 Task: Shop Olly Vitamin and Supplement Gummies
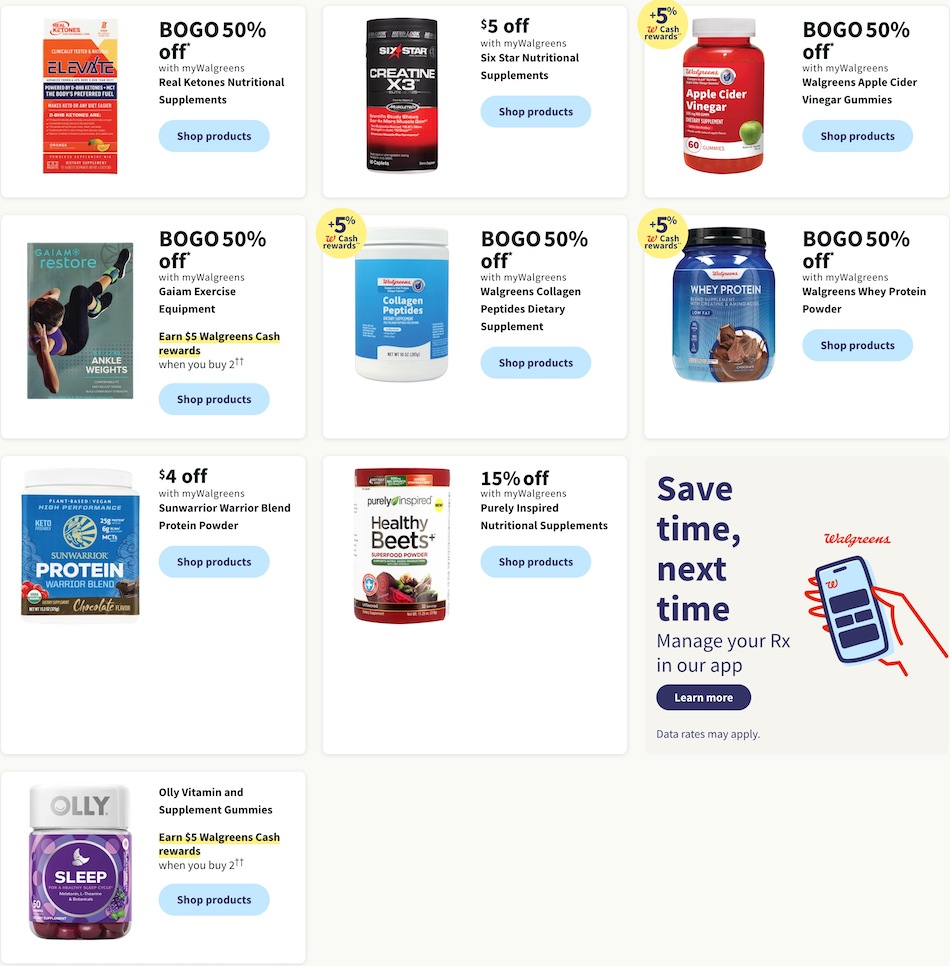tap(214, 900)
